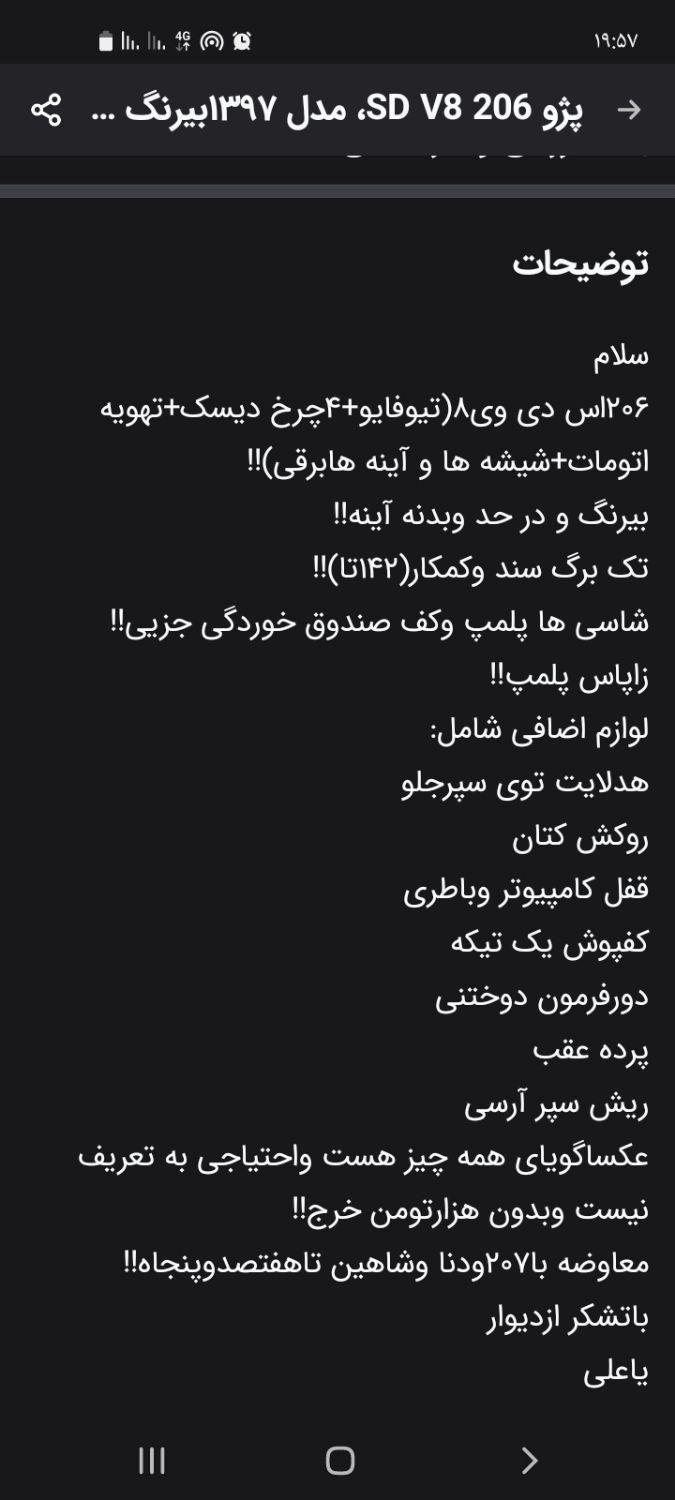Go back using the header arrow
The height and width of the screenshot is (1500, 675).
point(629,110)
